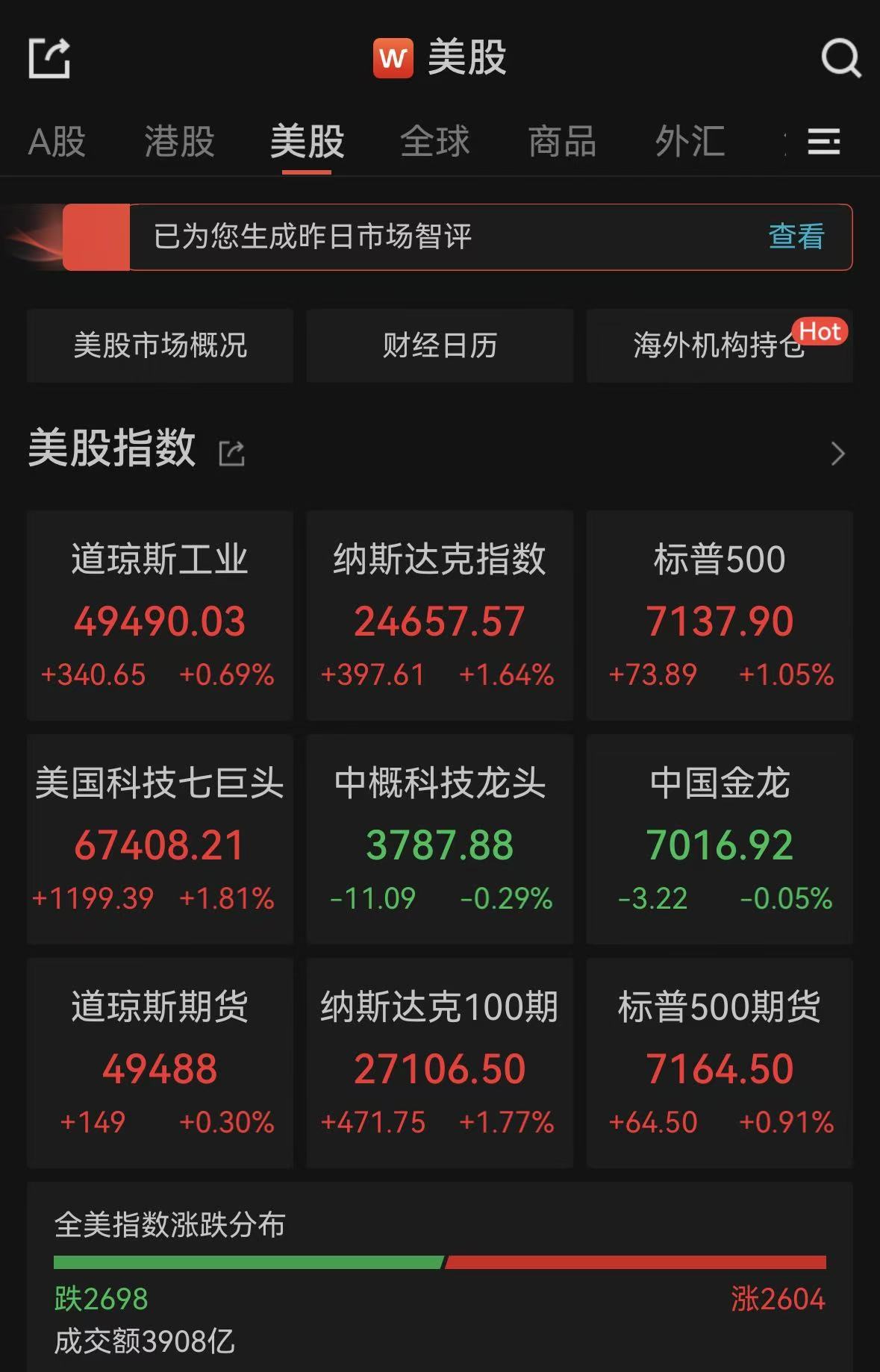Open the 道琼斯工业 index card
The image size is (880, 1372).
pyautogui.click(x=160, y=615)
